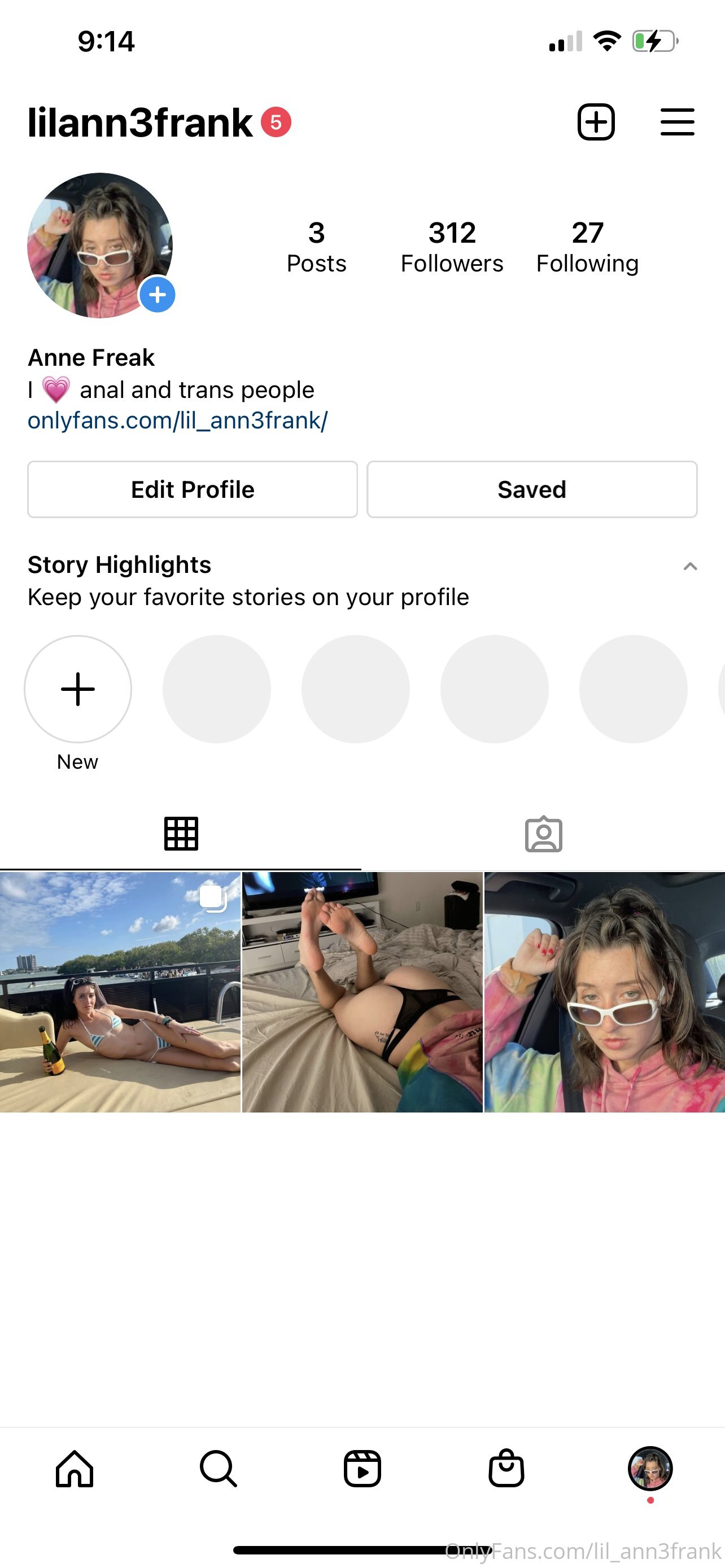Open the Search tab
725x1568 pixels.
coord(218,1468)
